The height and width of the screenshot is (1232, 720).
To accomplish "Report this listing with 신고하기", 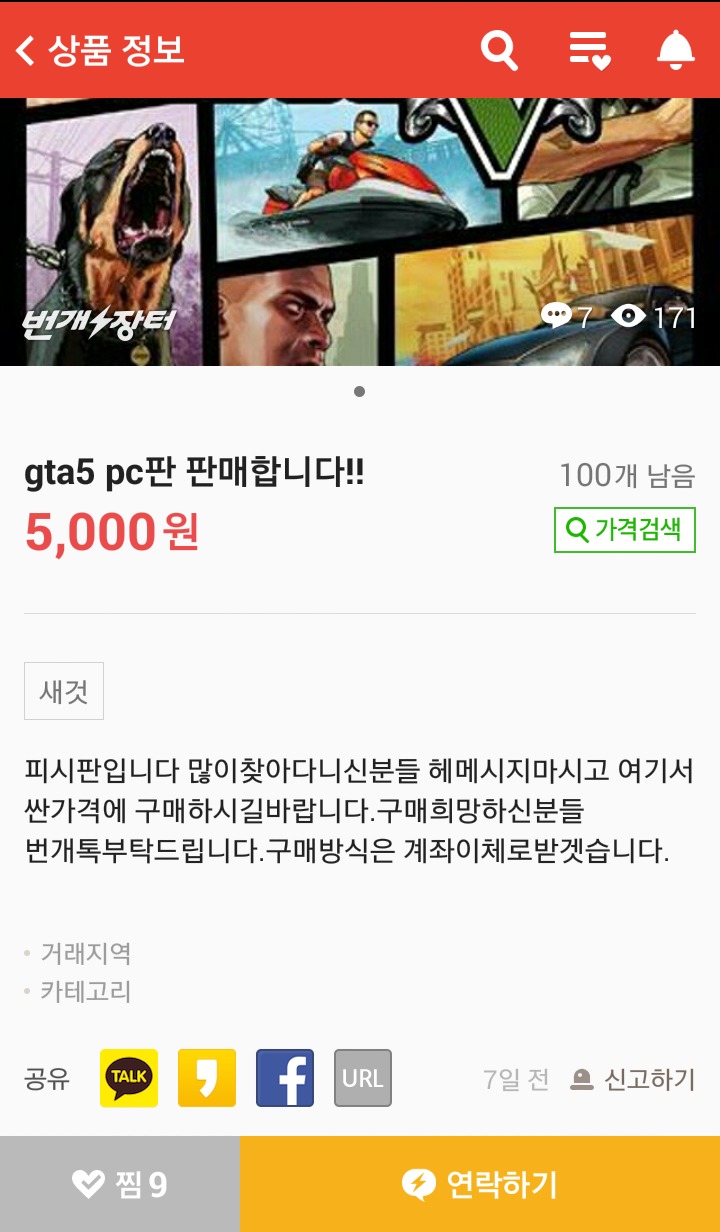I will coord(633,1080).
